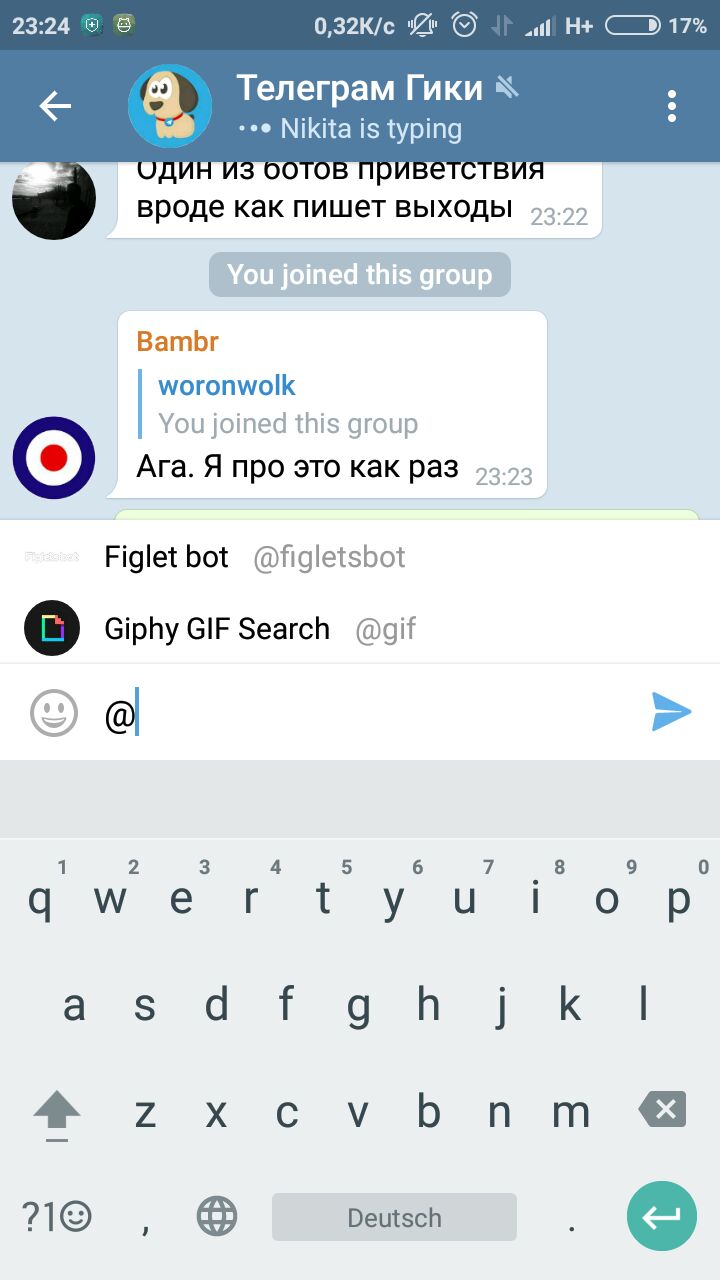The image size is (720, 1280).
Task: Open the quoted woronwolk reply
Action: coord(288,404)
